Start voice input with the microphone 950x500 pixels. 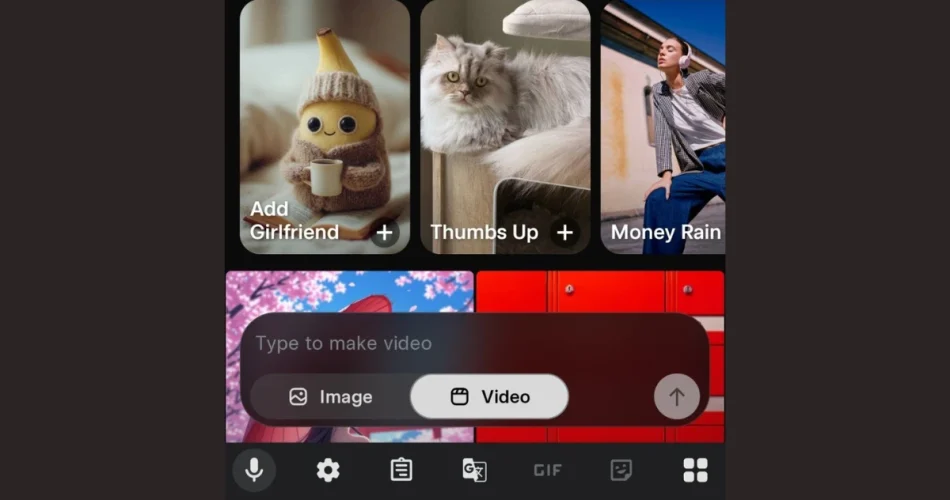pyautogui.click(x=254, y=470)
